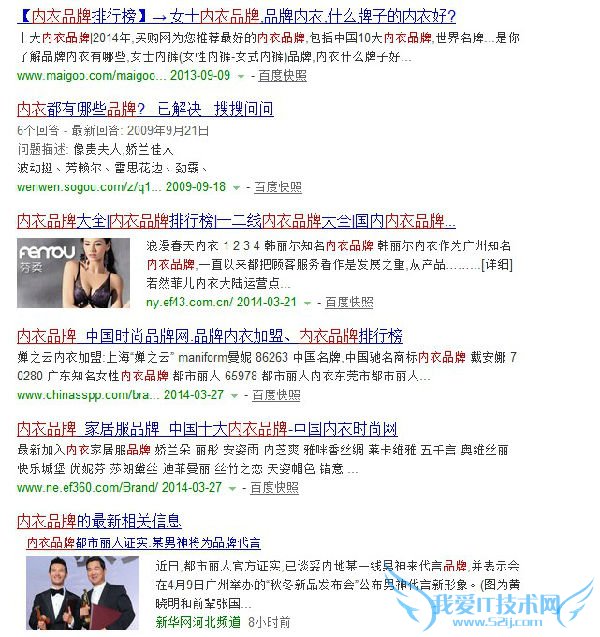The height and width of the screenshot is (637, 600).
Task: Open 百度快照 for the ny.ef43.com.cn result
Action: click(x=349, y=301)
